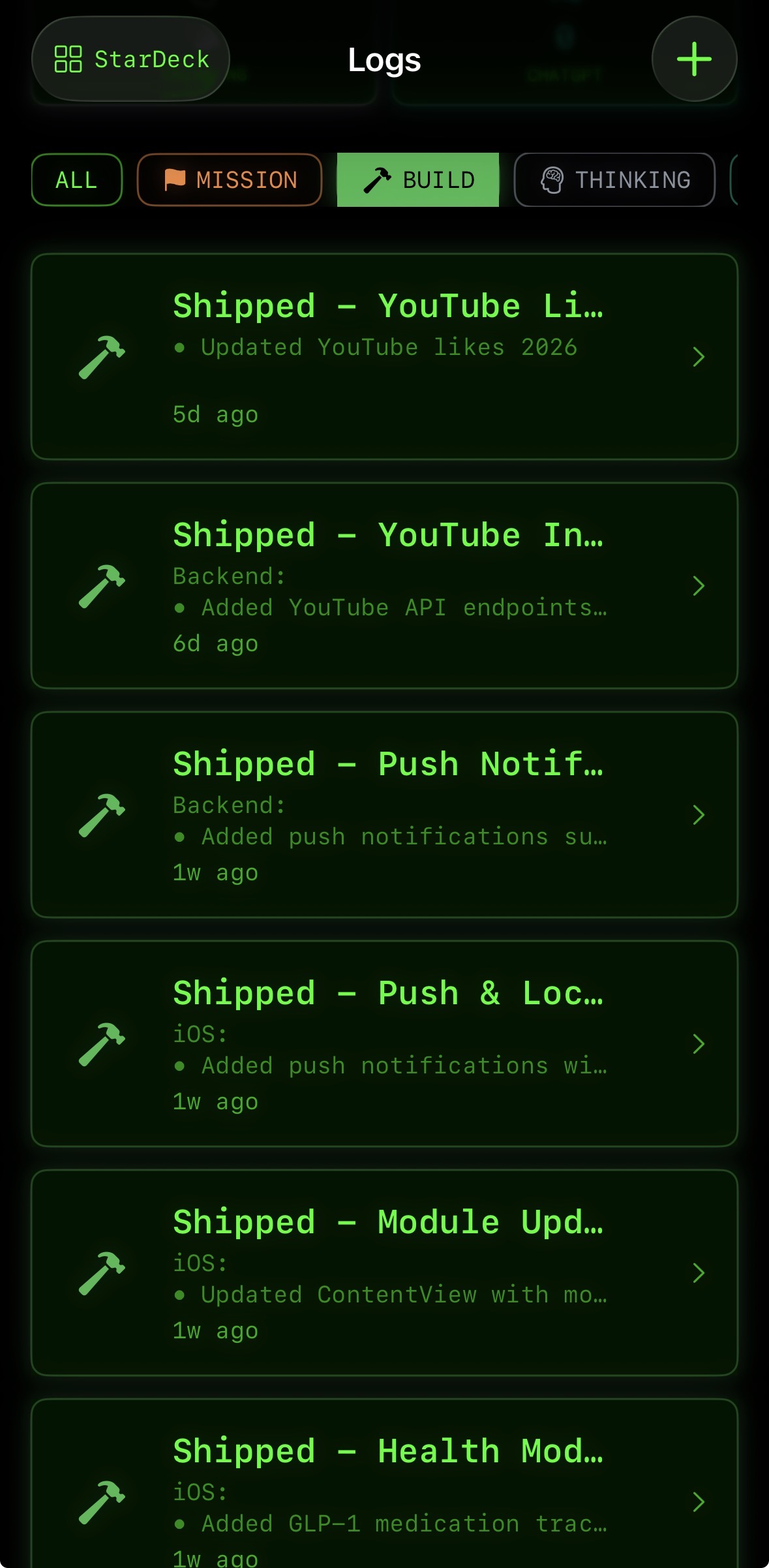This screenshot has width=769, height=1568.
Task: Click the hammer icon on the Module Update log
Action: point(103,1272)
